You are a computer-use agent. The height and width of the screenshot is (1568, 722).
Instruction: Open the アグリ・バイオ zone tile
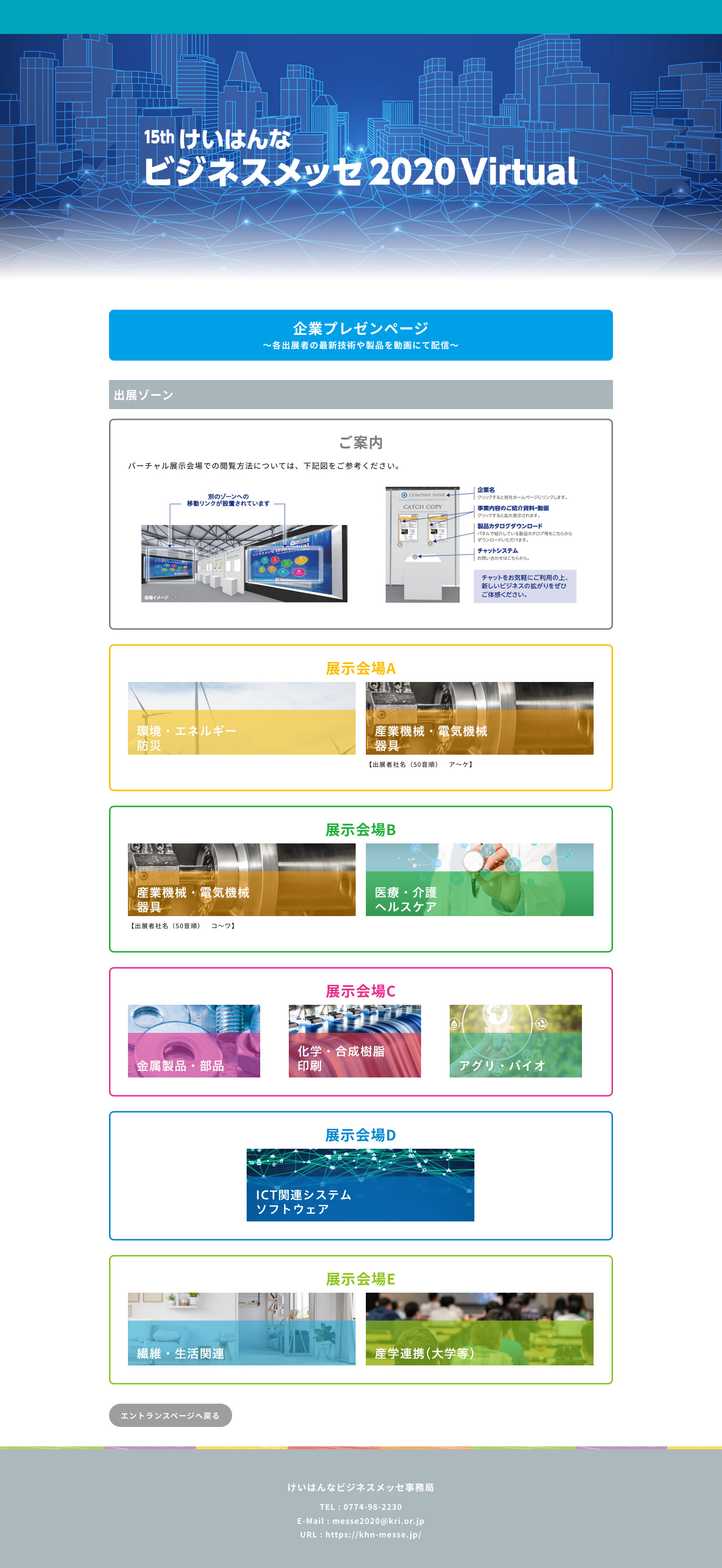[515, 1041]
